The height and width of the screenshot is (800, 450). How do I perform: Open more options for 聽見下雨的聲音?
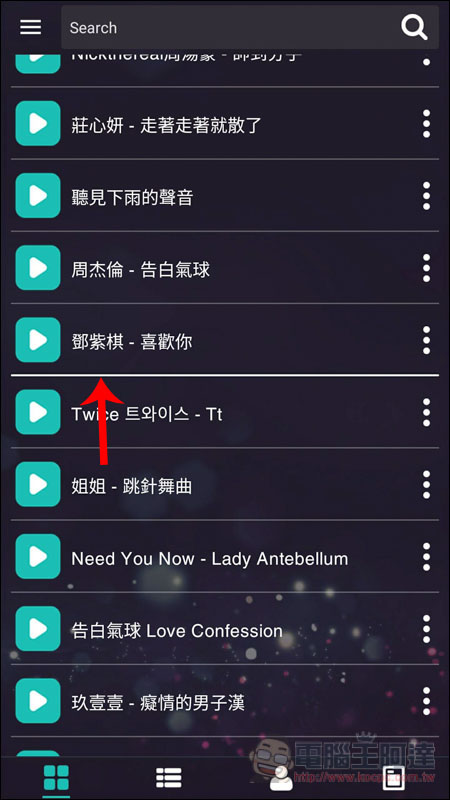(427, 195)
